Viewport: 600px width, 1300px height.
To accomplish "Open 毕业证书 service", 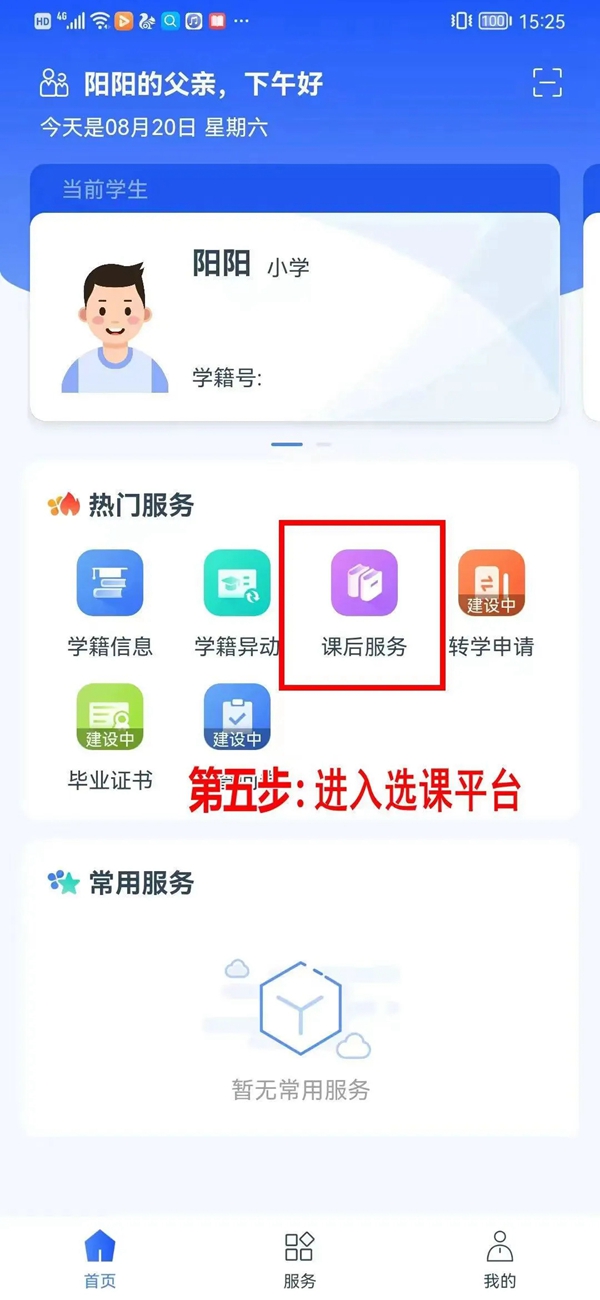I will point(110,737).
